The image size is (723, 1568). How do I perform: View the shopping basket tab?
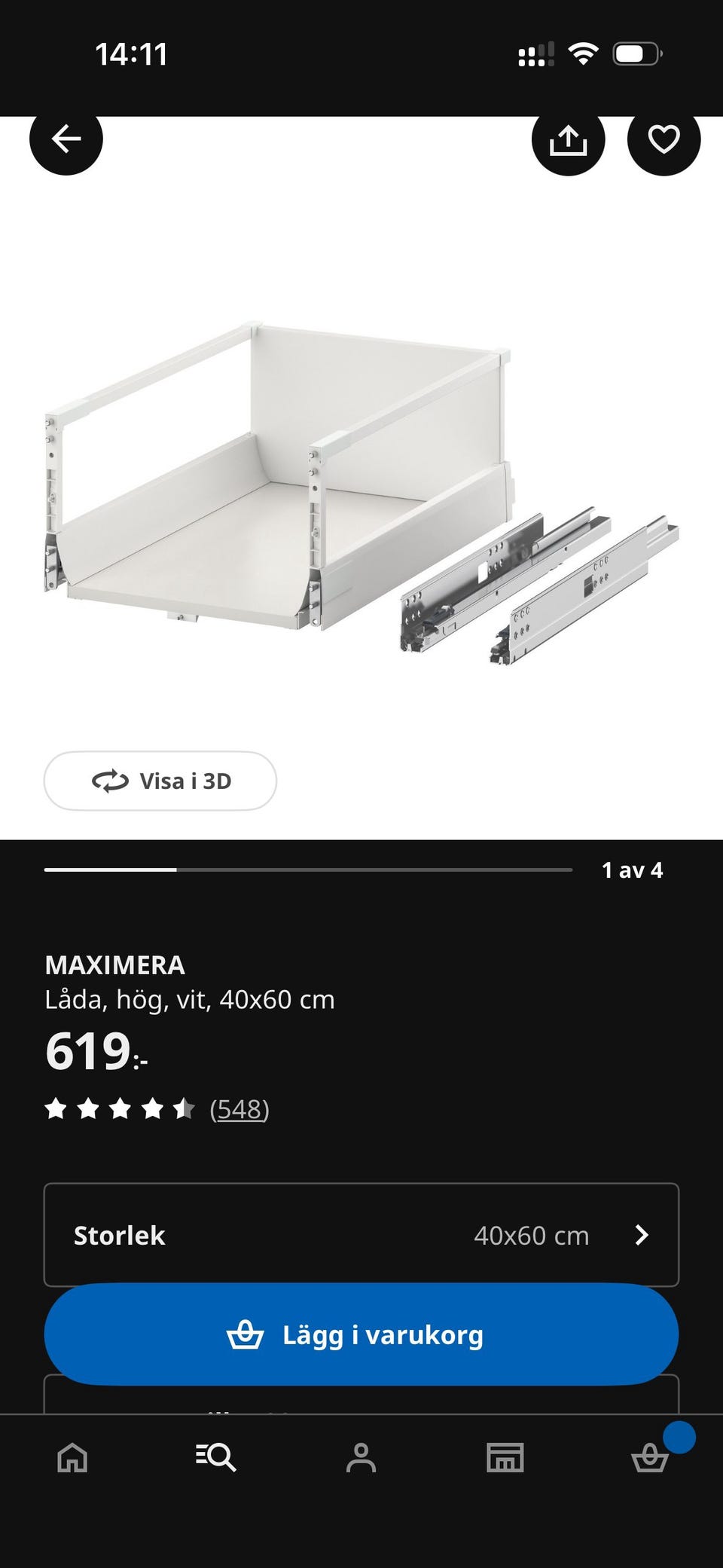click(649, 1457)
